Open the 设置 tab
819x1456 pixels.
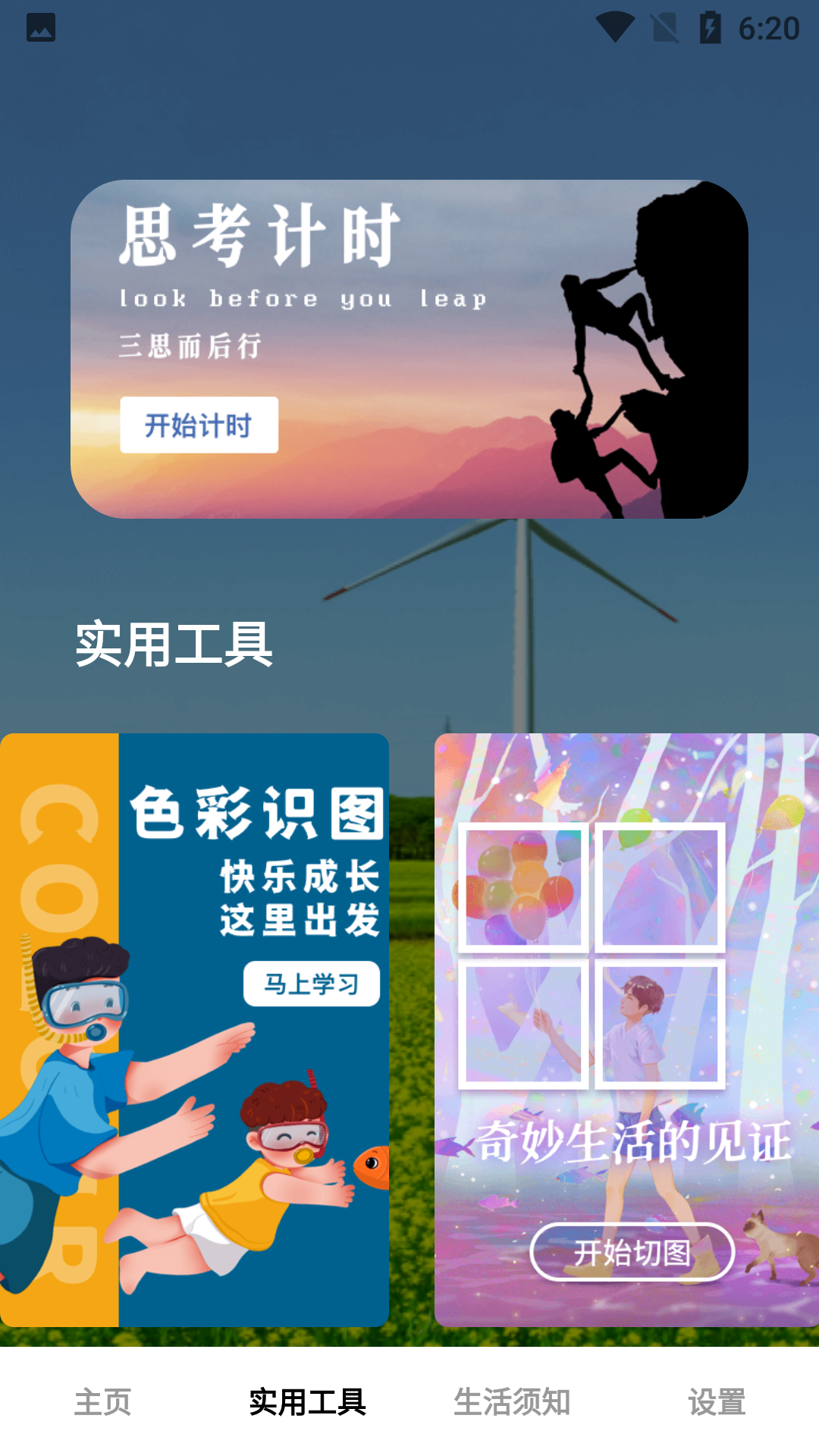tap(717, 1402)
